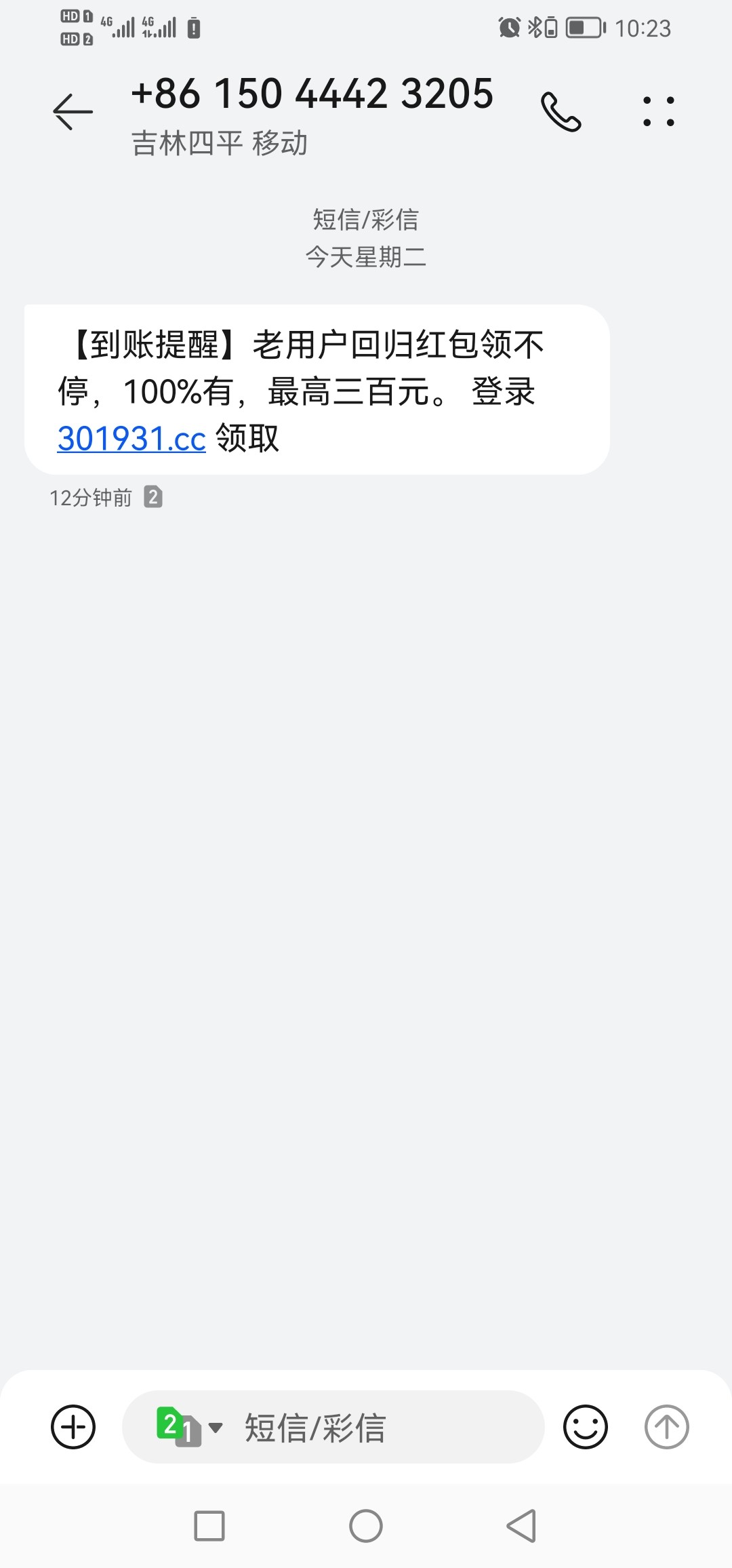Screen dimensions: 732x1568
Task: Open the 301931.cc link
Action: 131,439
